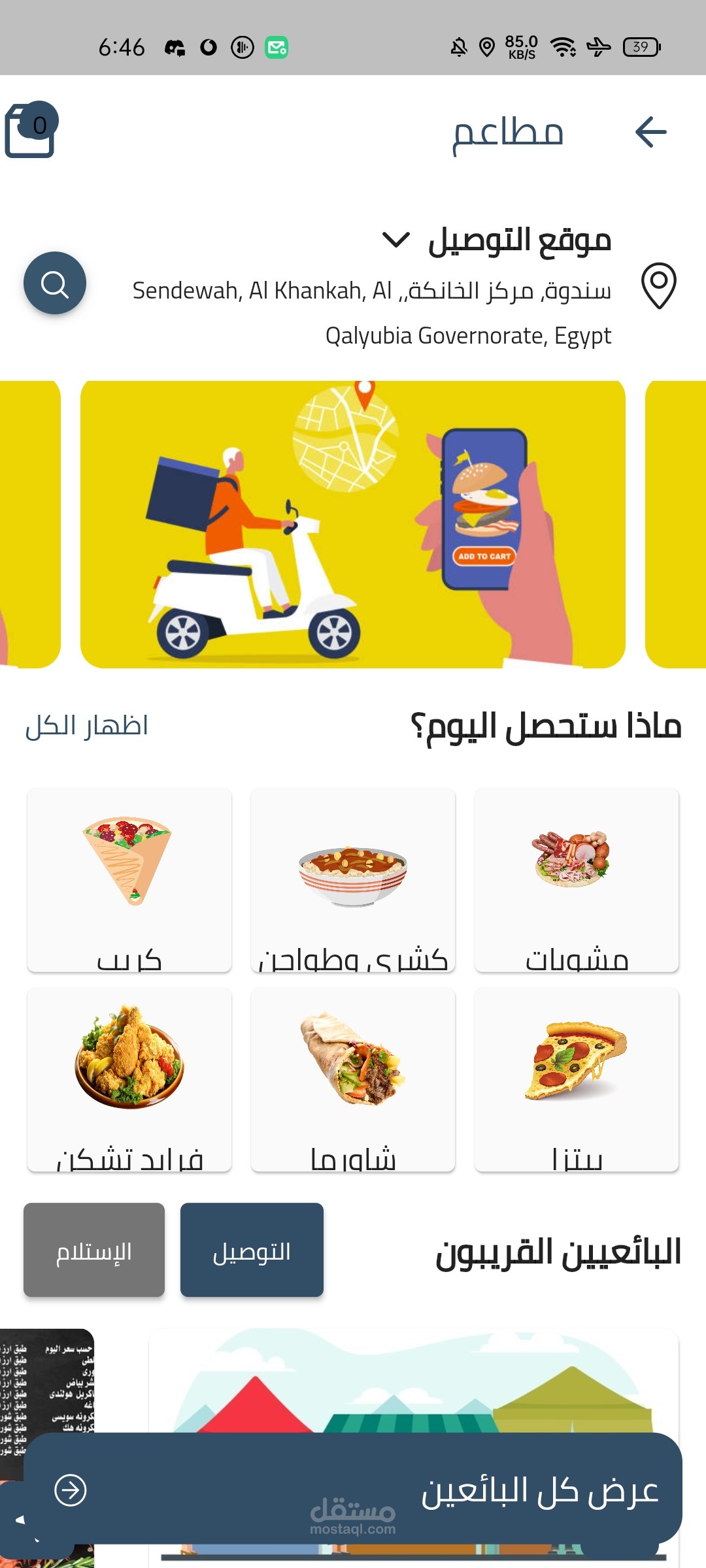Tap اظهار الكل to show all categories

[x=87, y=726]
